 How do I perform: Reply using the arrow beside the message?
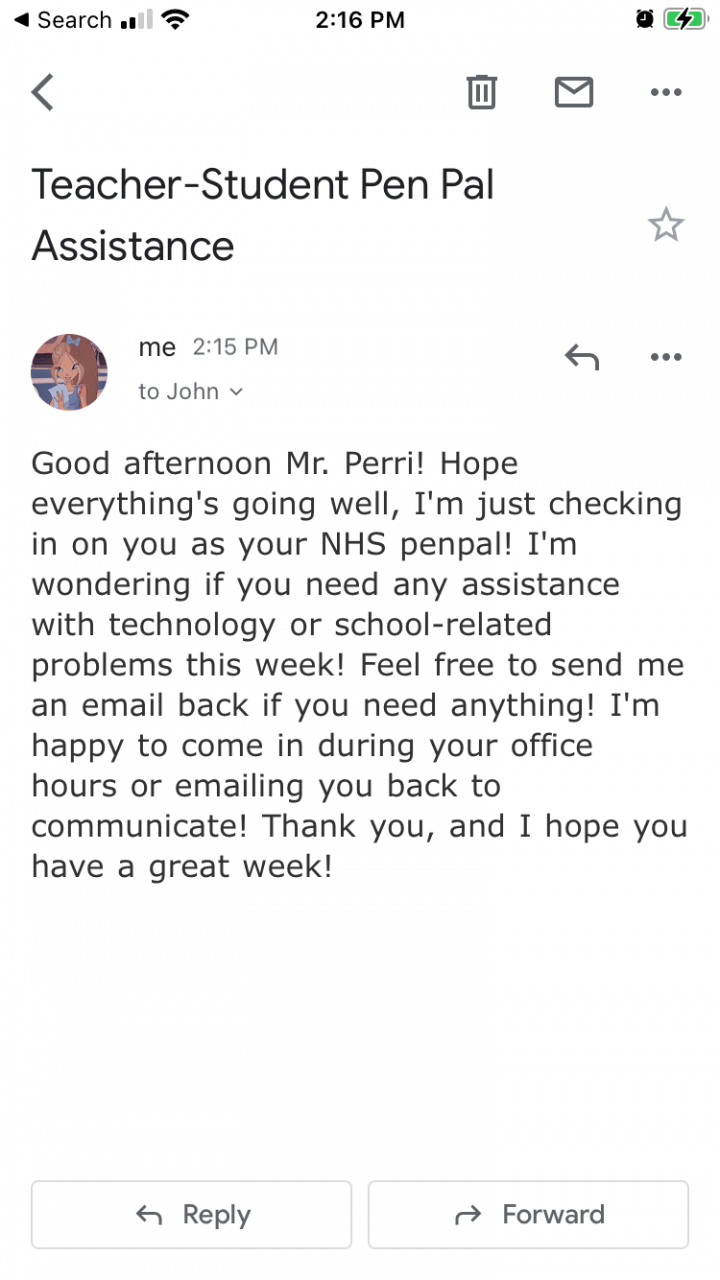[581, 357]
